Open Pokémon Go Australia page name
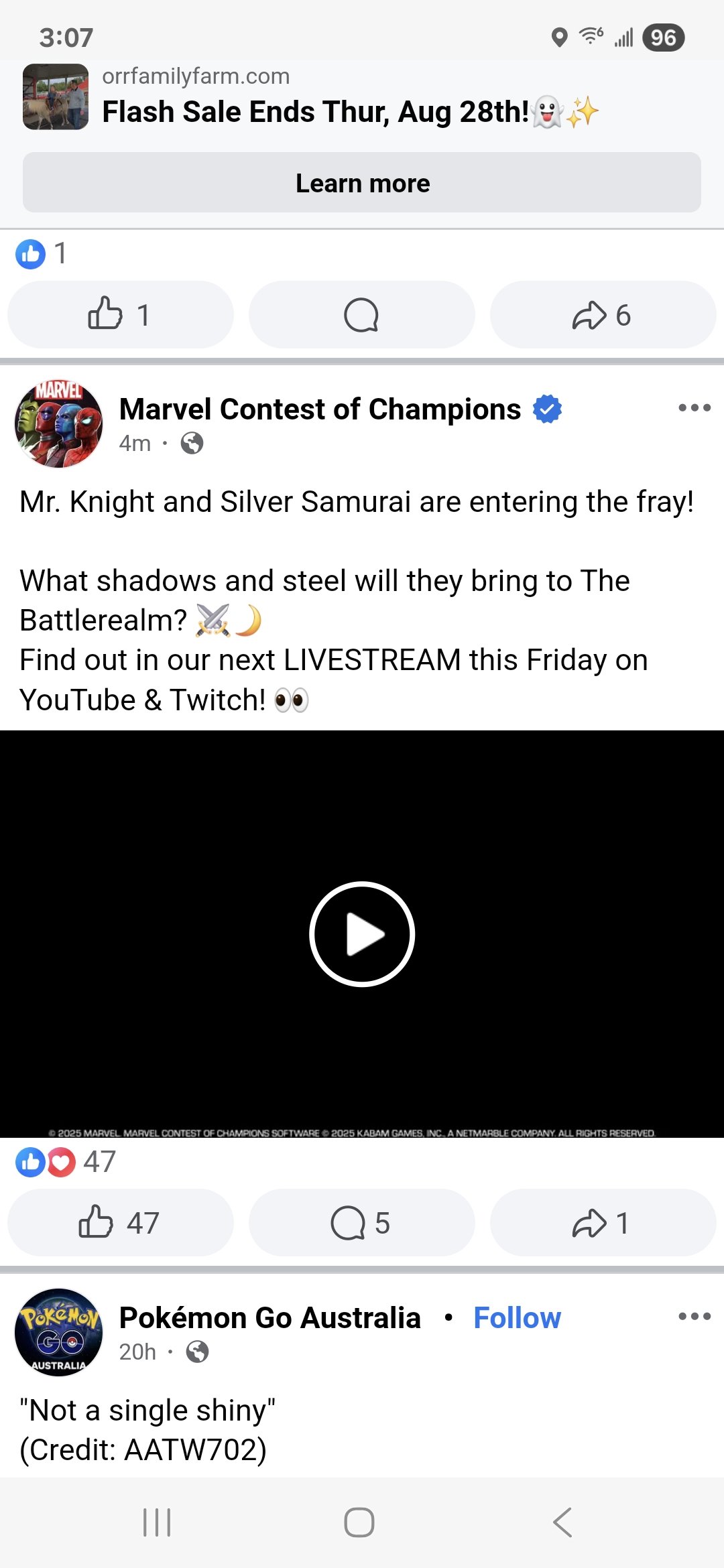The image size is (724, 1568). (269, 1318)
